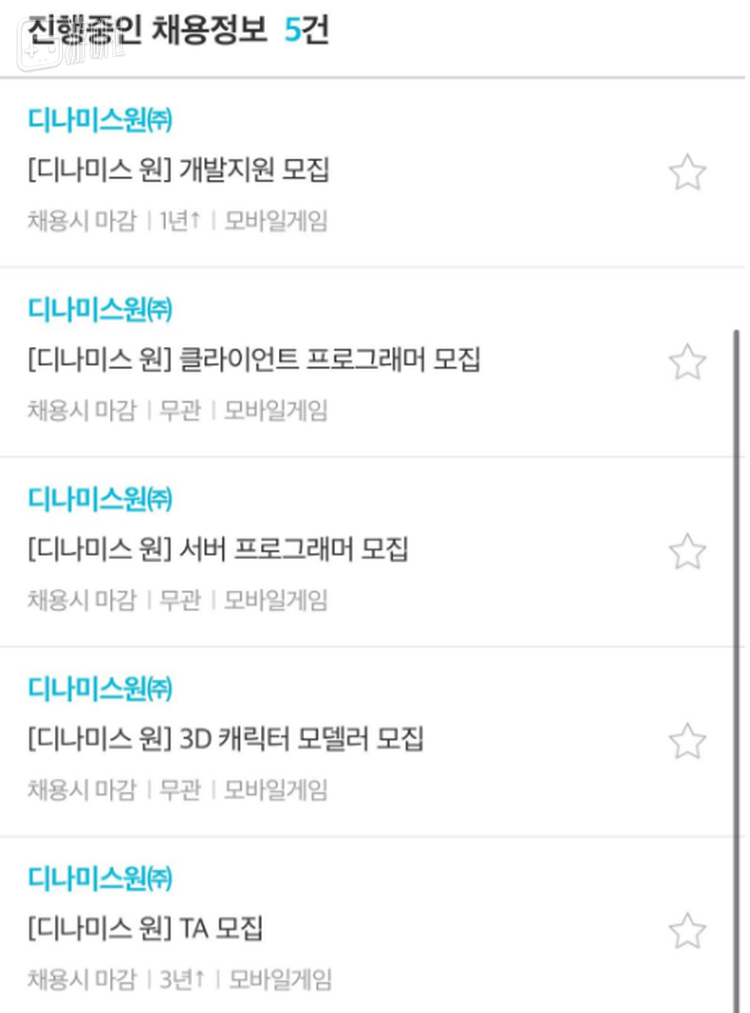Open the 3D 캐릭터 모델러 모집 posting

click(x=226, y=739)
